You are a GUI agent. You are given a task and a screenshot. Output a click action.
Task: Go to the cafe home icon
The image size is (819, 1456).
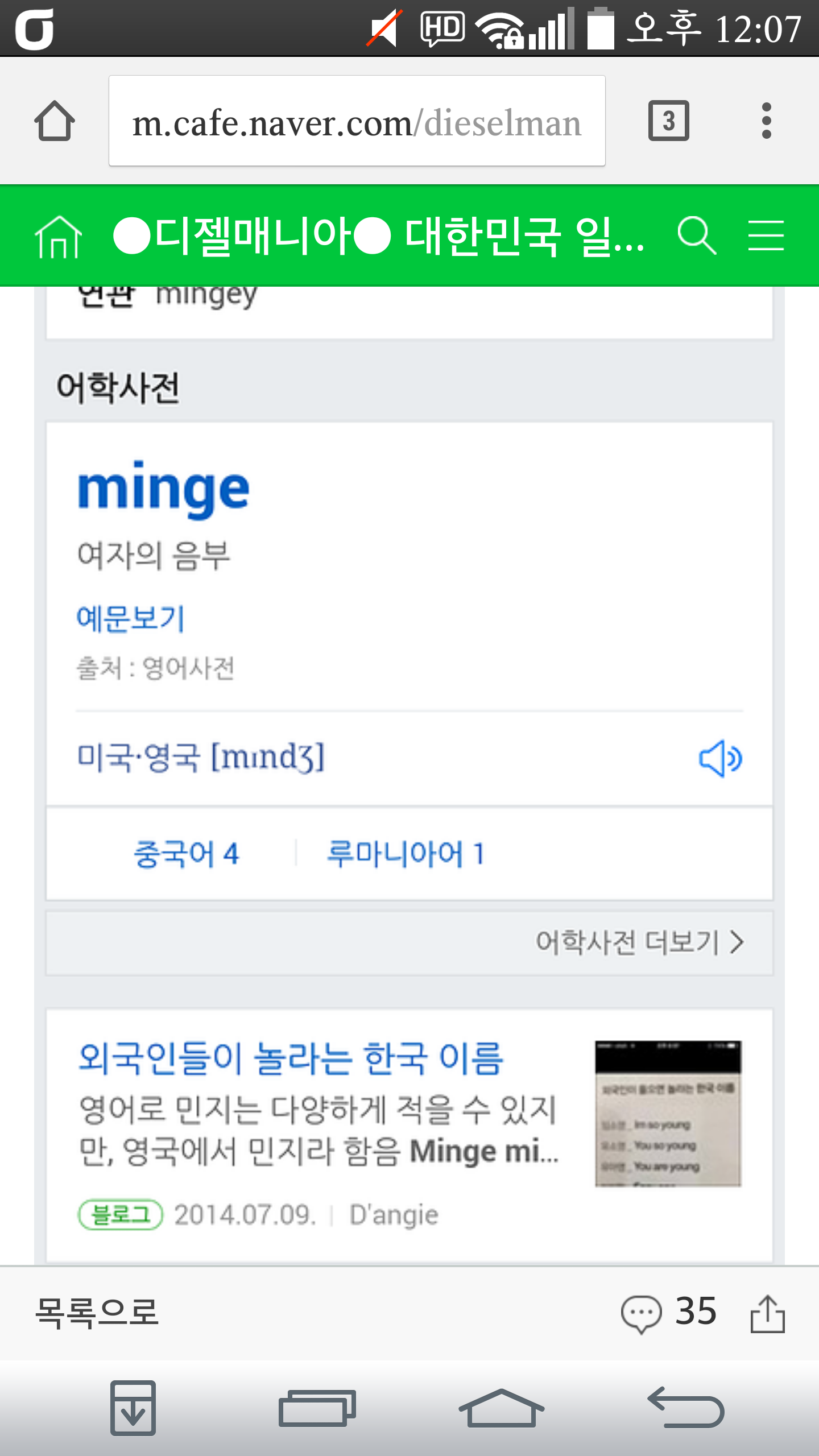coord(58,236)
